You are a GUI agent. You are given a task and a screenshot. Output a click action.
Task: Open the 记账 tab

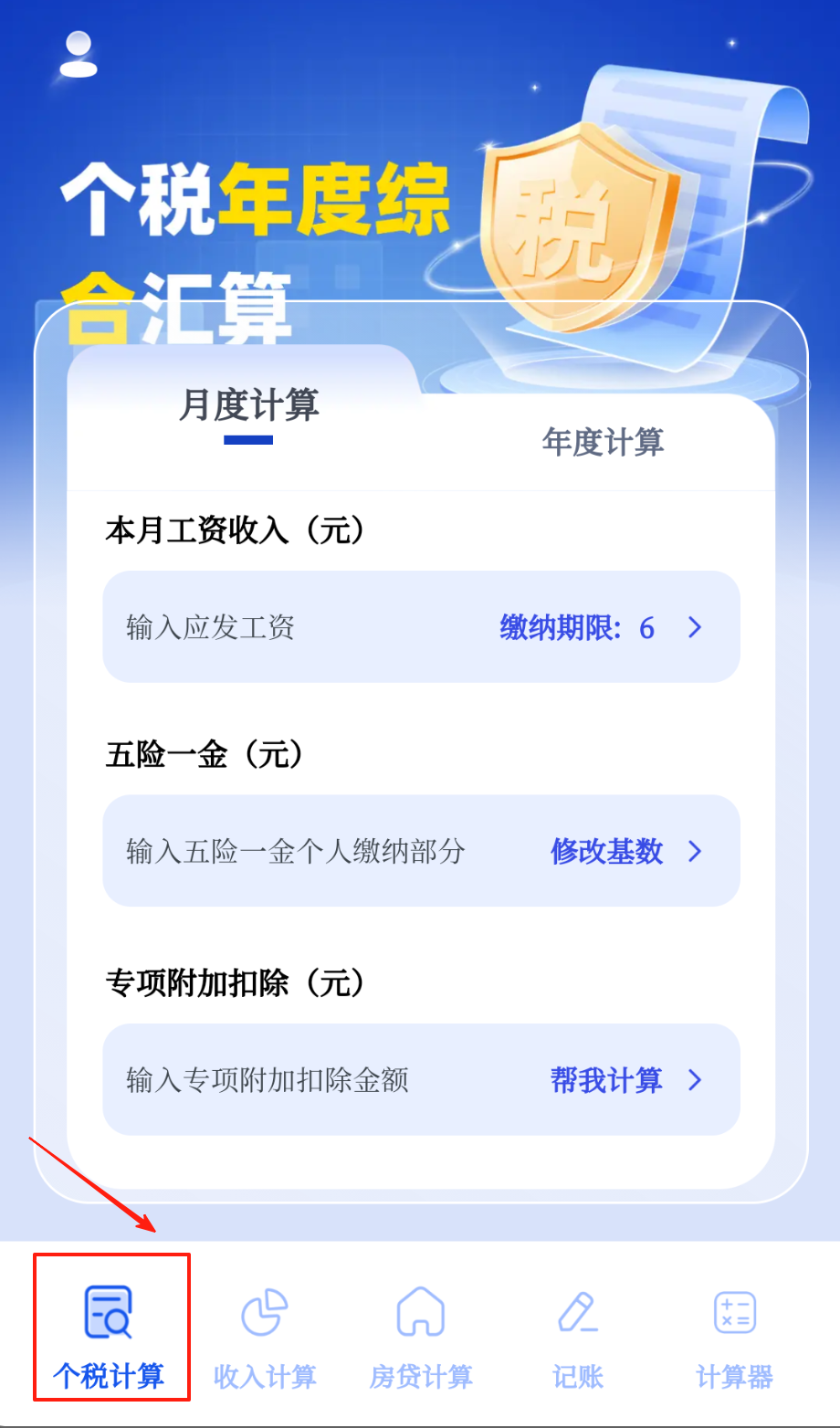pos(577,1334)
